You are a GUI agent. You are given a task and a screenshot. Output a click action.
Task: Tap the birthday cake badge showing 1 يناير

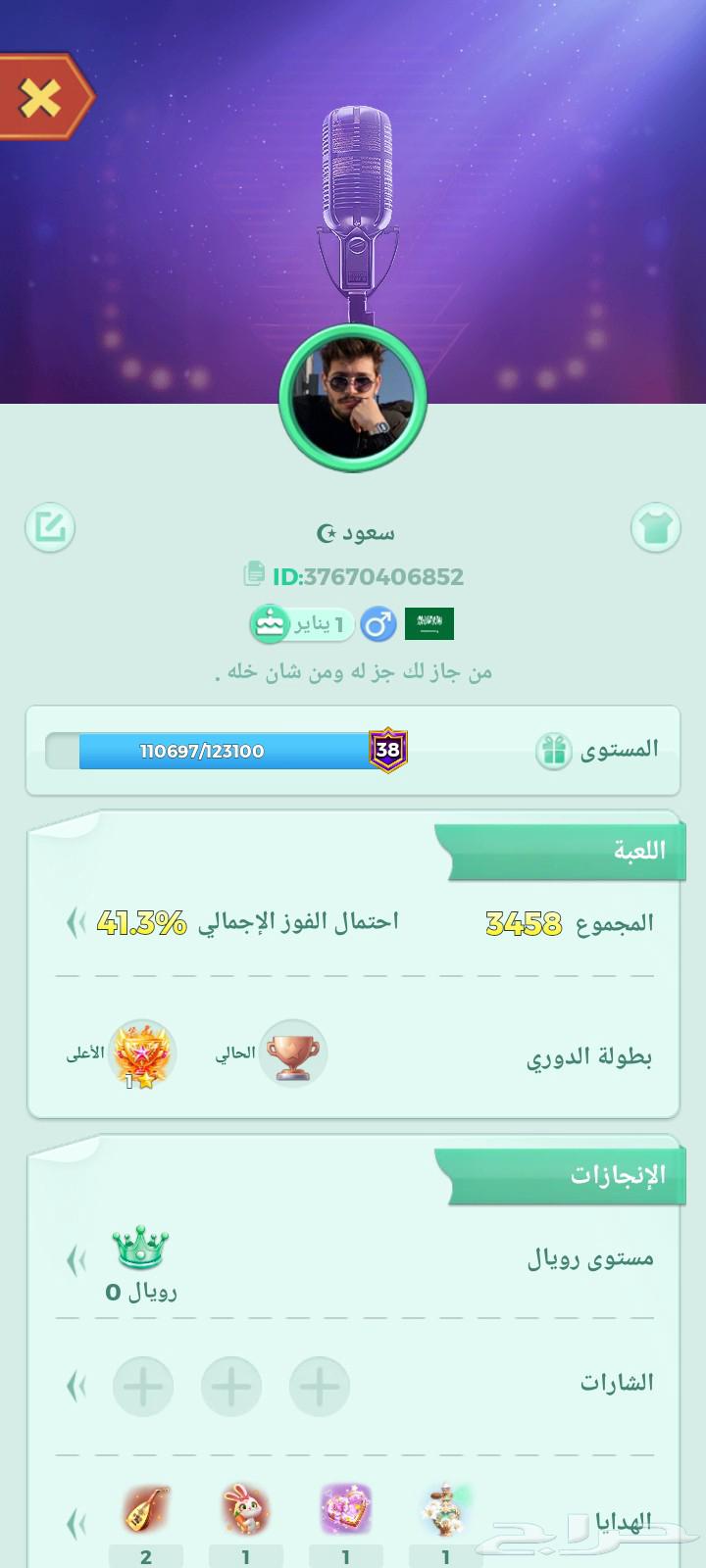pos(302,624)
